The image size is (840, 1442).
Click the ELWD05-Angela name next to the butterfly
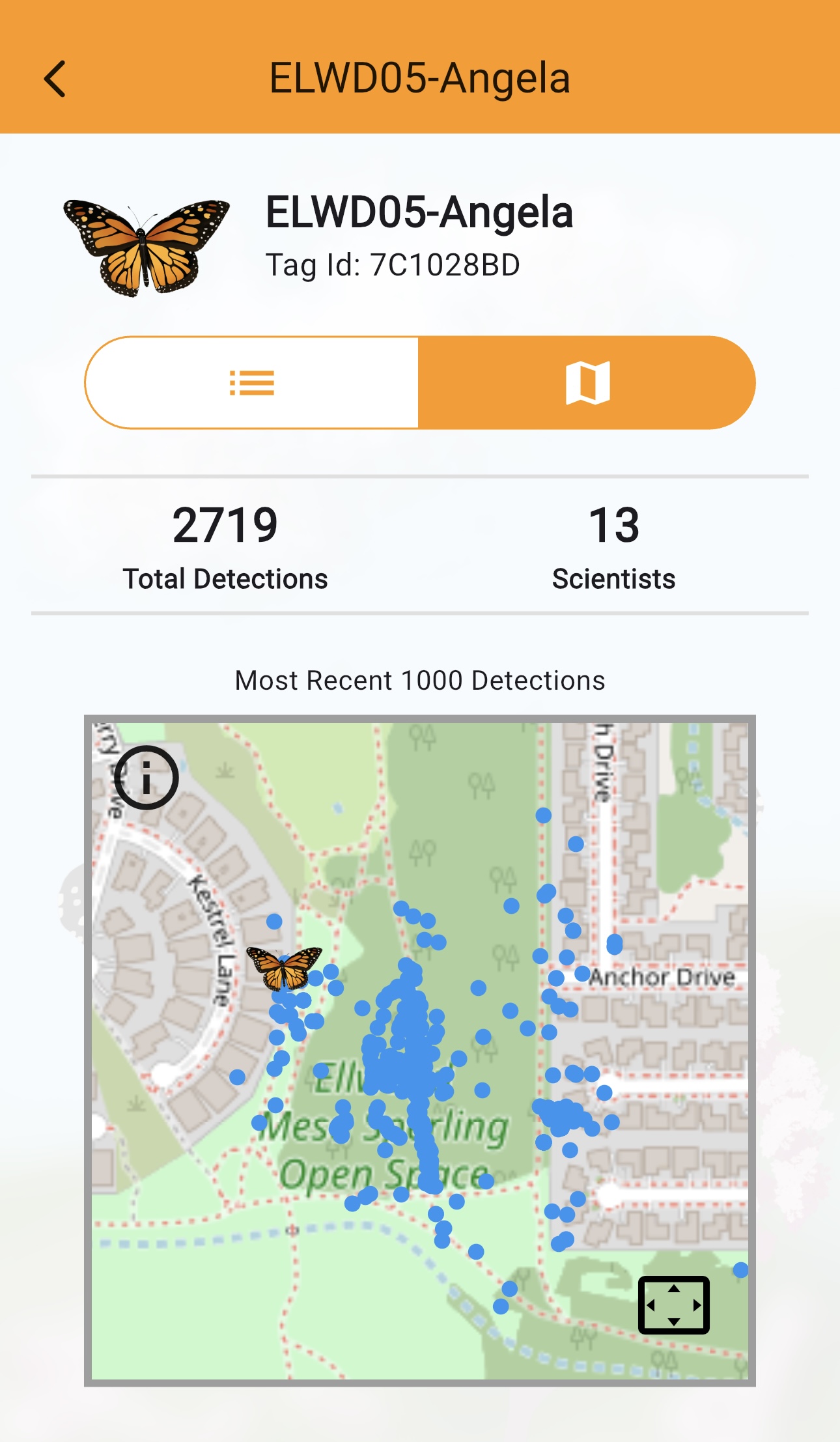point(419,212)
